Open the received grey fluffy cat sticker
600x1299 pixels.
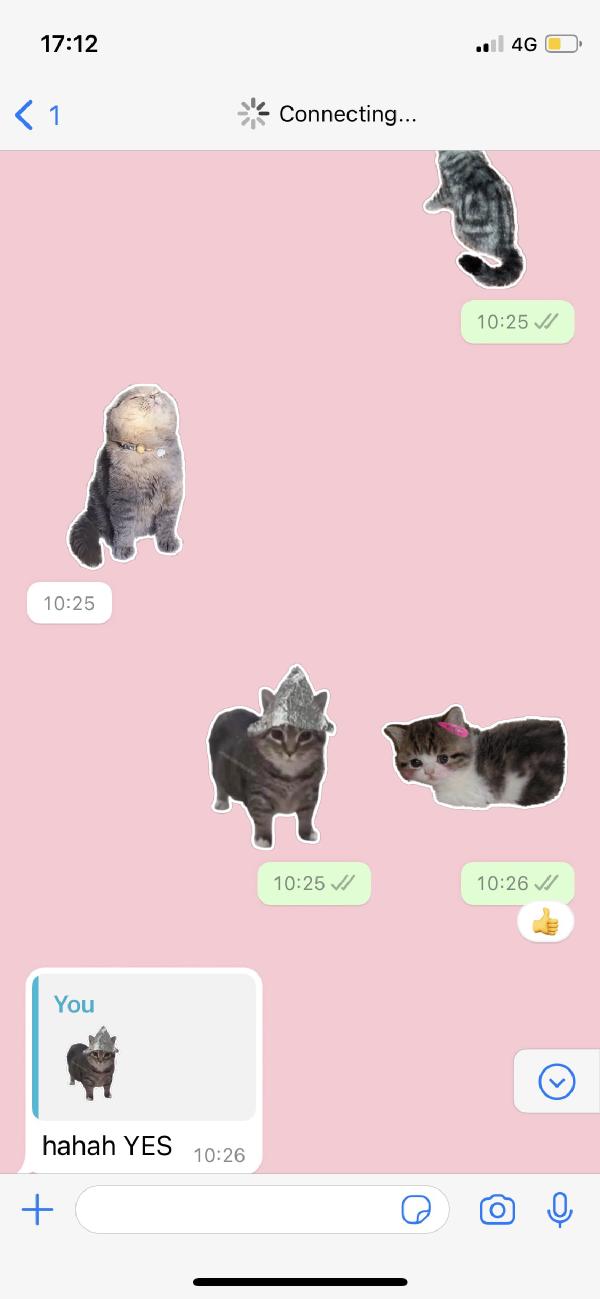(130, 475)
